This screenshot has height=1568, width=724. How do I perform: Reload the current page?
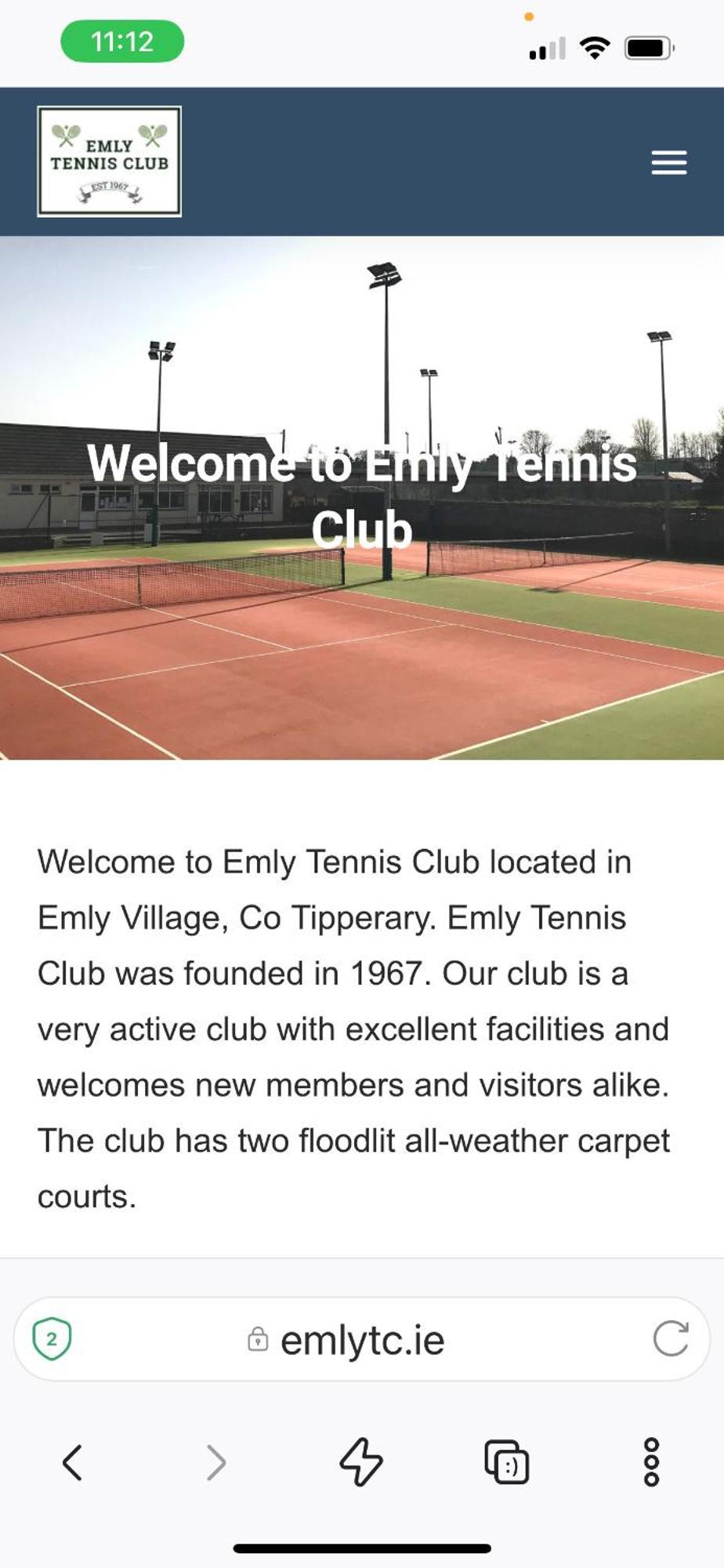[671, 1338]
